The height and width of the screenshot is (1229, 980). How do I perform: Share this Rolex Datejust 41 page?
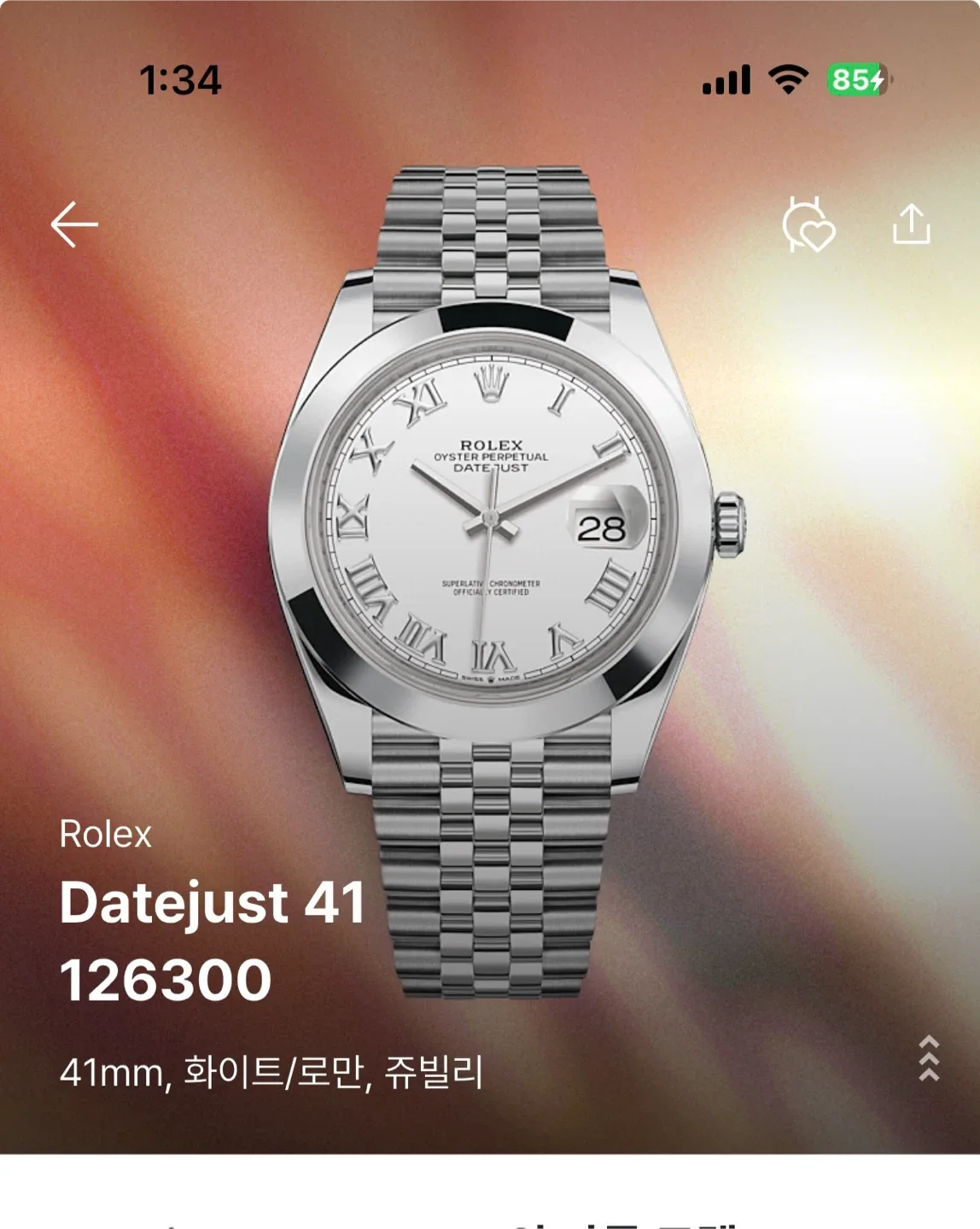[x=911, y=224]
